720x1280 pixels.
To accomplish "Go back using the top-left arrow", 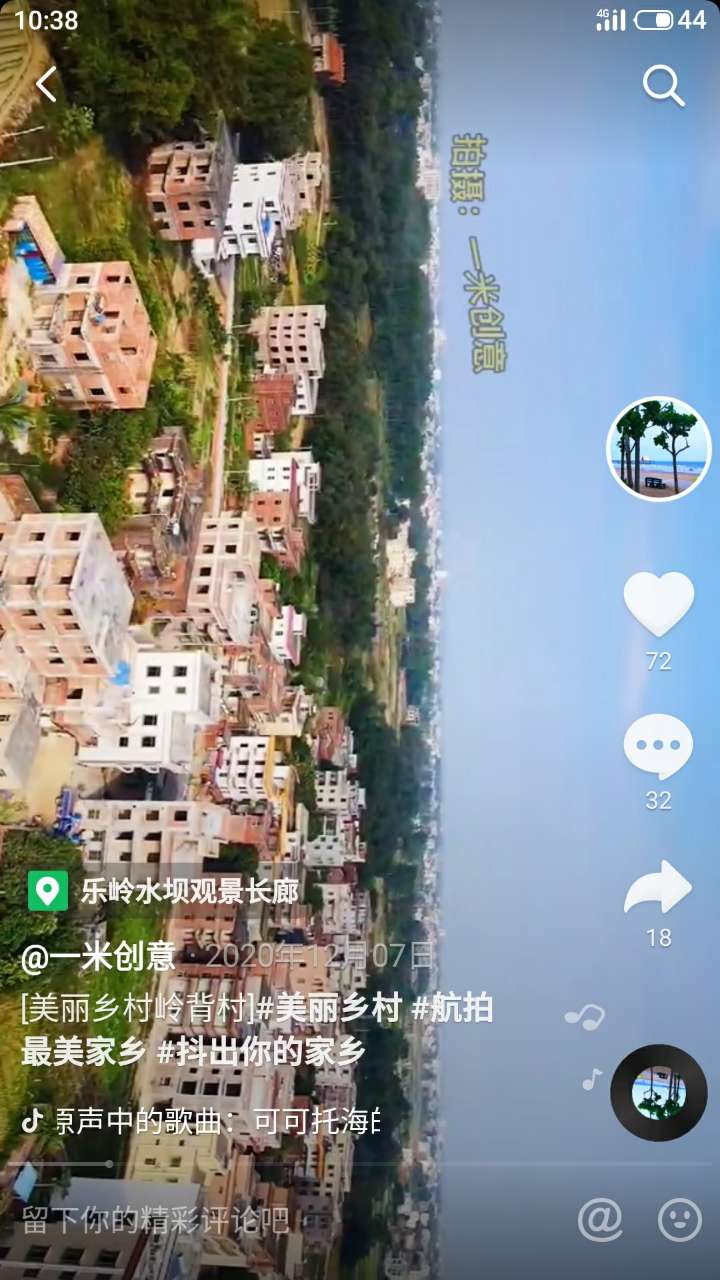I will coord(46,85).
